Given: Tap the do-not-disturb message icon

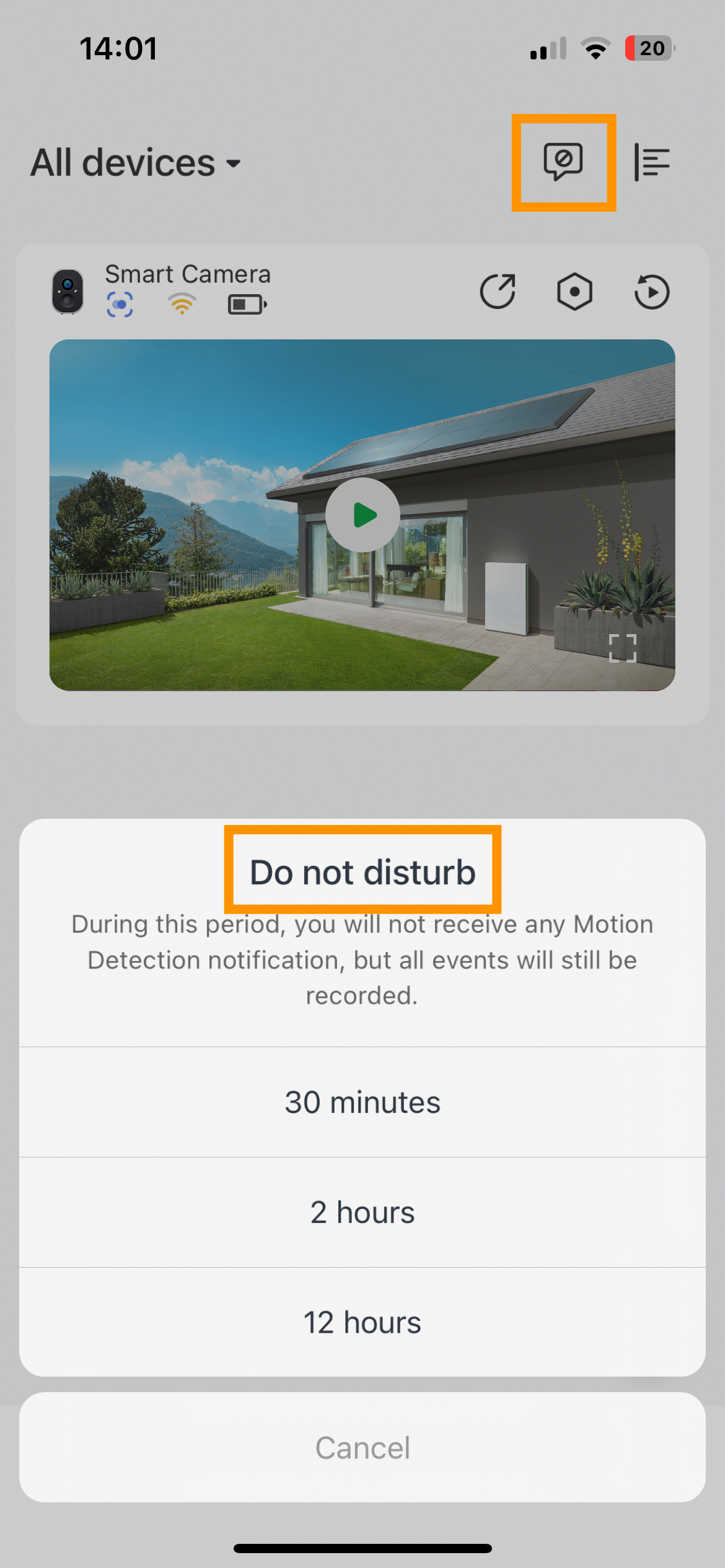Looking at the screenshot, I should pos(563,162).
